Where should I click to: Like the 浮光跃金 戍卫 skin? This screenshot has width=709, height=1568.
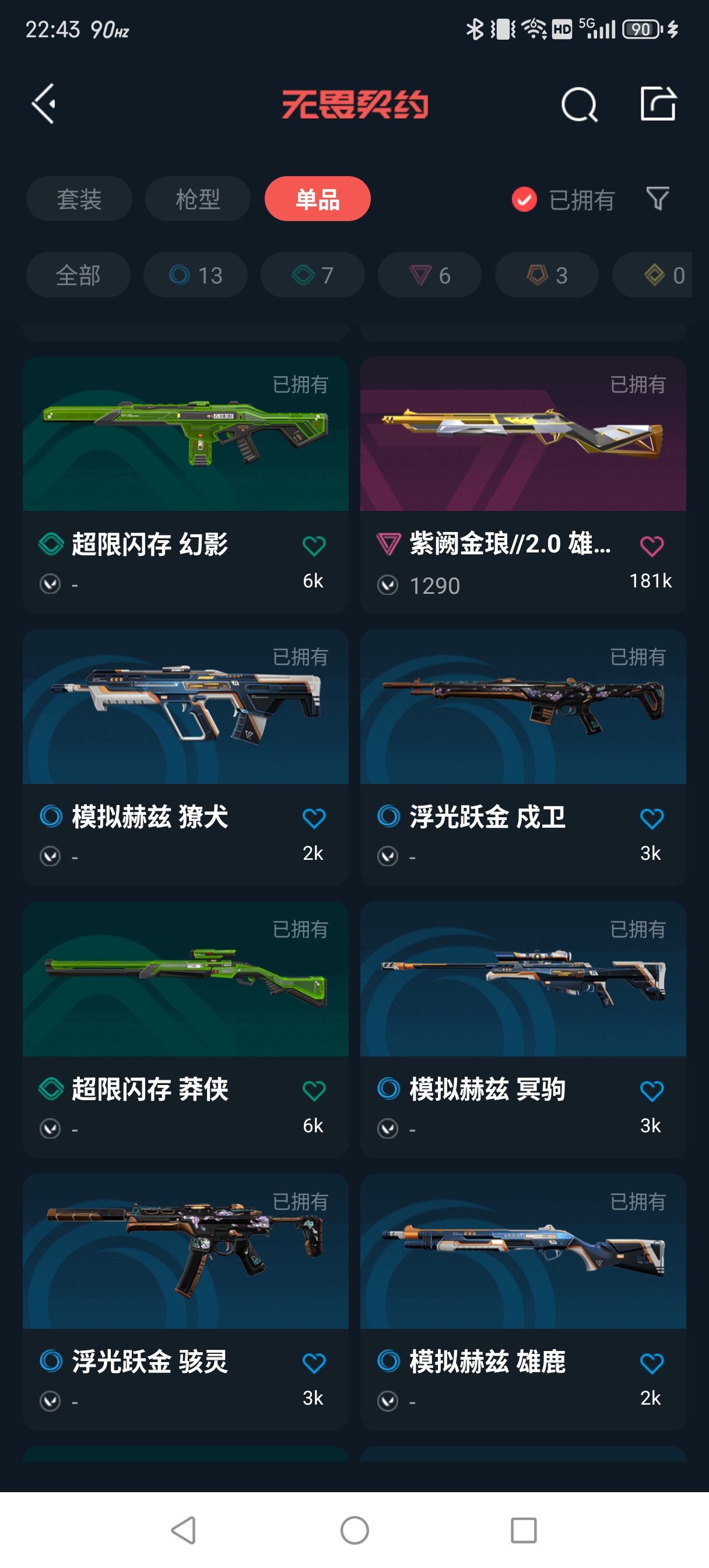(652, 818)
